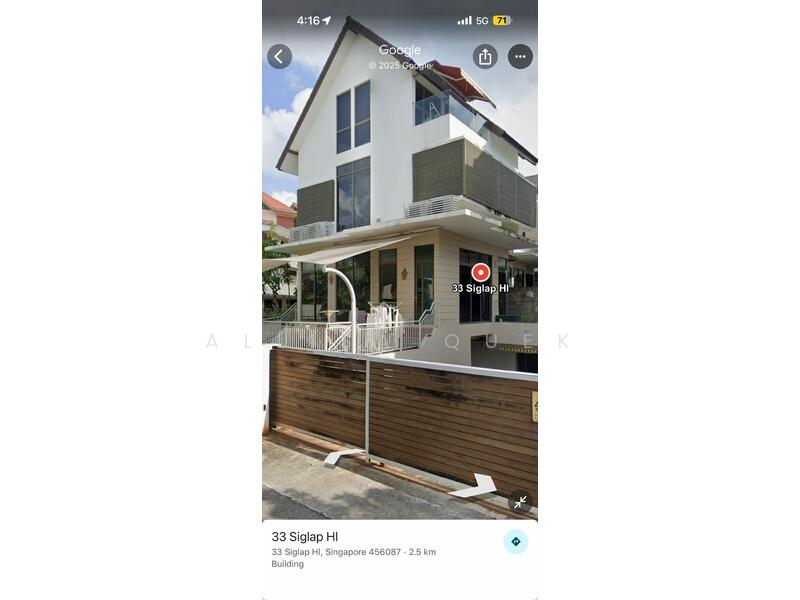The width and height of the screenshot is (800, 600).
Task: Get directions to 33 Siglap Hl
Action: 515,542
